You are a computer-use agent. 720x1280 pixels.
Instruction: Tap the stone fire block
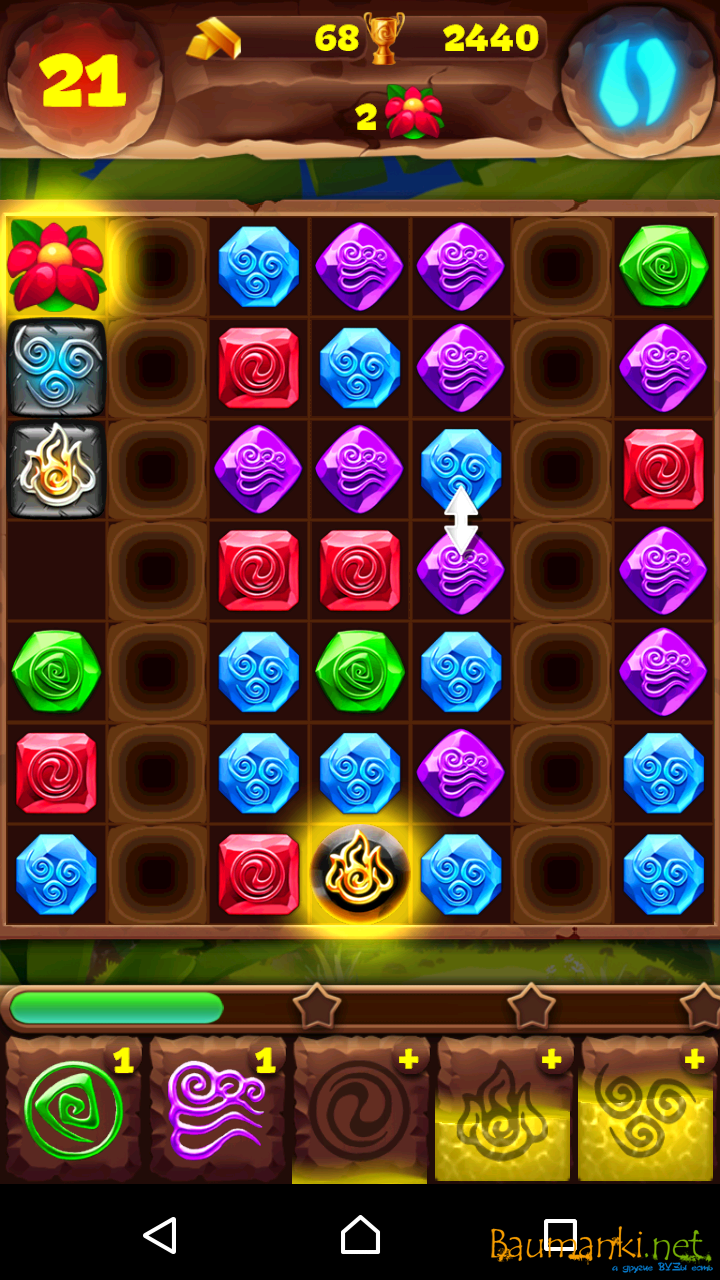coord(56,469)
